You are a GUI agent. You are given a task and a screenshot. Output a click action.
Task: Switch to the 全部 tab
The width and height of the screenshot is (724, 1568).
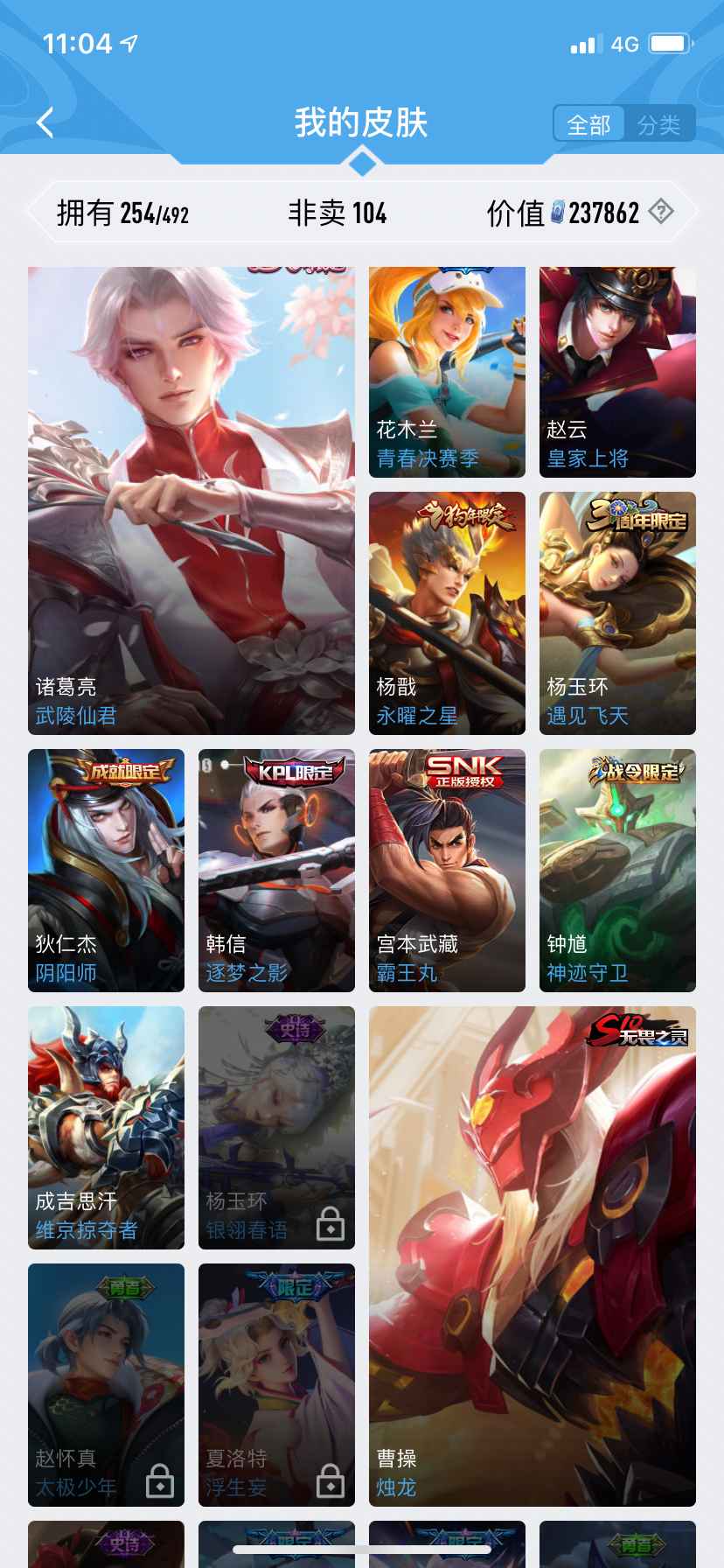pyautogui.click(x=588, y=125)
